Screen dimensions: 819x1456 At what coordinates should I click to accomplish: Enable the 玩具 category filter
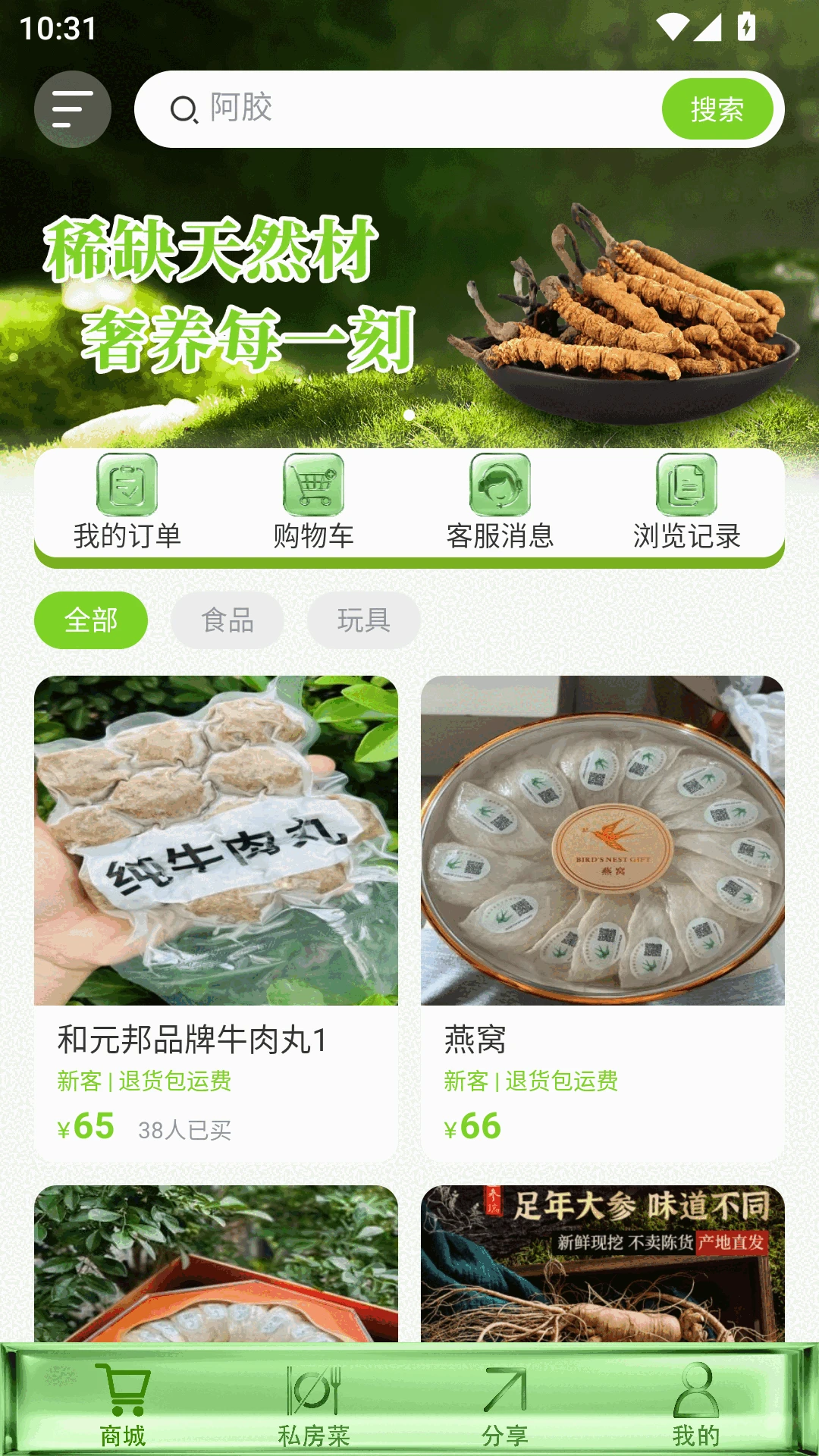[x=362, y=620]
